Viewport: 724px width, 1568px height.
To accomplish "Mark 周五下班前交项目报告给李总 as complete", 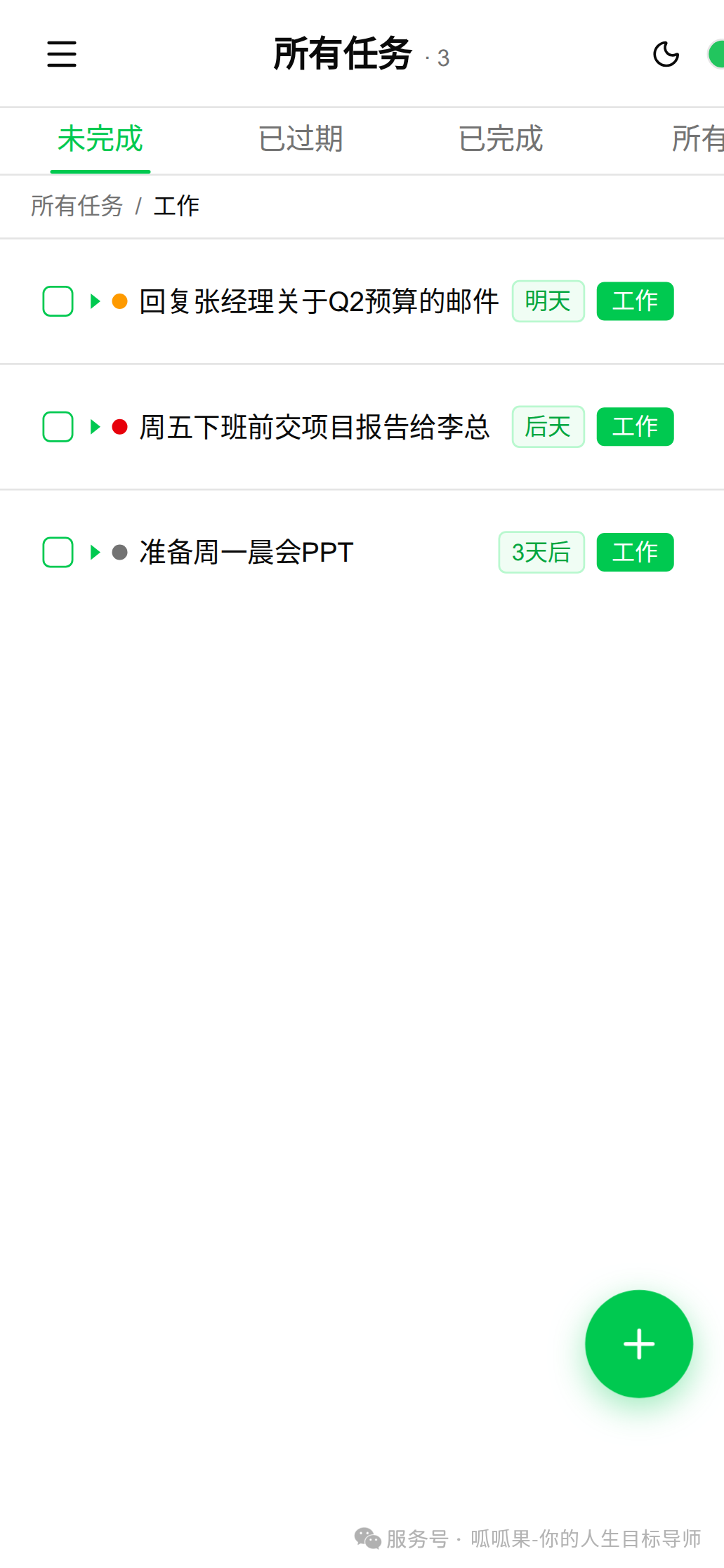I will pyautogui.click(x=58, y=426).
